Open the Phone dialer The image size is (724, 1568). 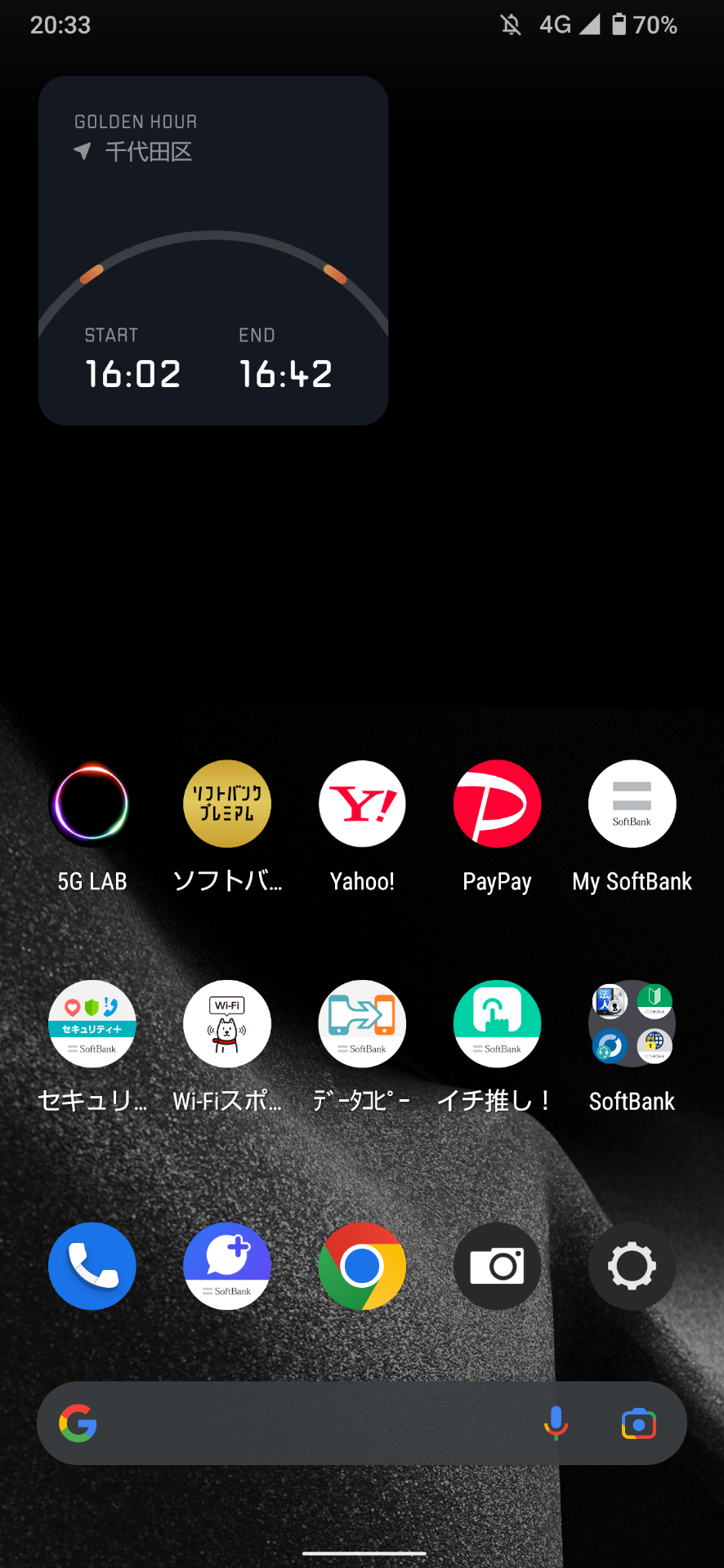92,1266
